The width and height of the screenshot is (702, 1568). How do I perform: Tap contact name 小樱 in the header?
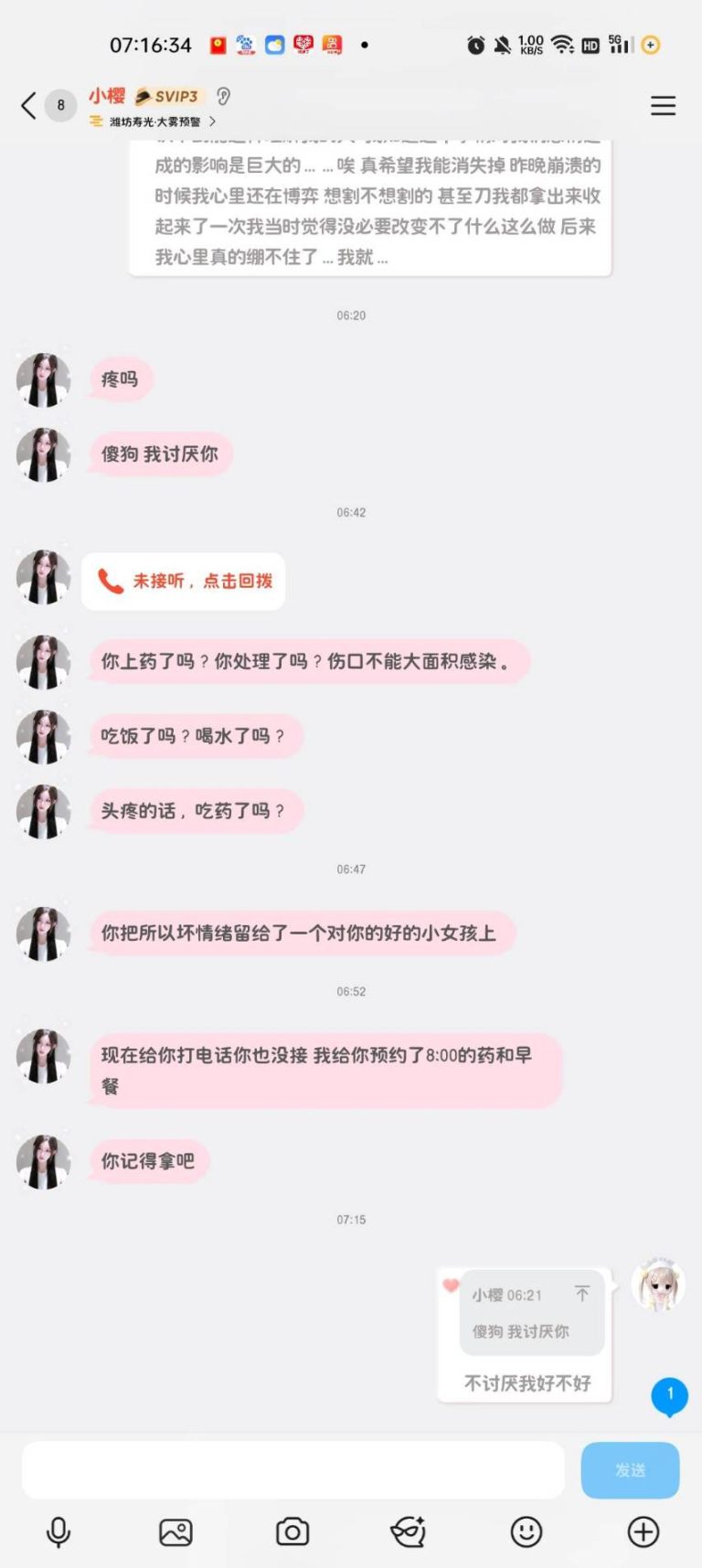click(110, 96)
